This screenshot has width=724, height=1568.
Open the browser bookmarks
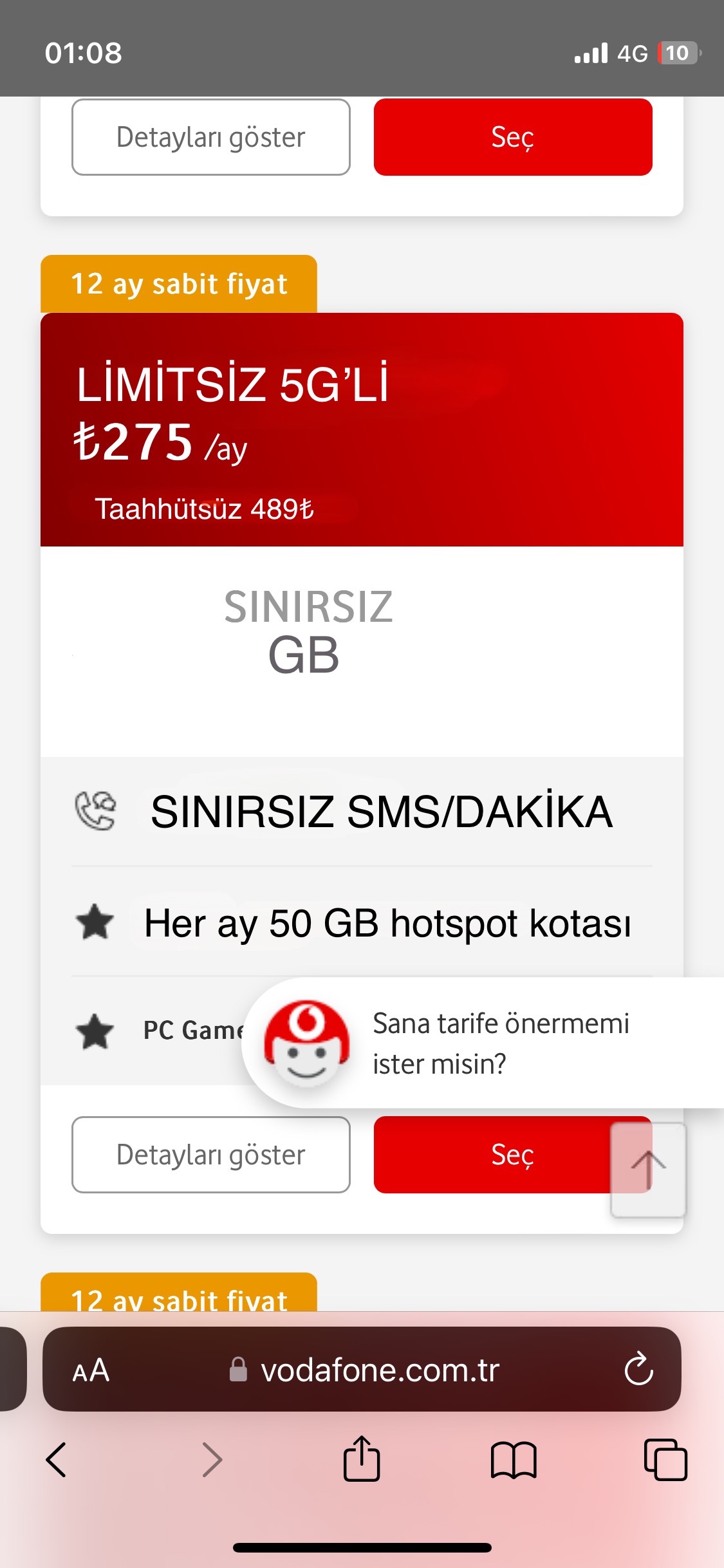514,1459
